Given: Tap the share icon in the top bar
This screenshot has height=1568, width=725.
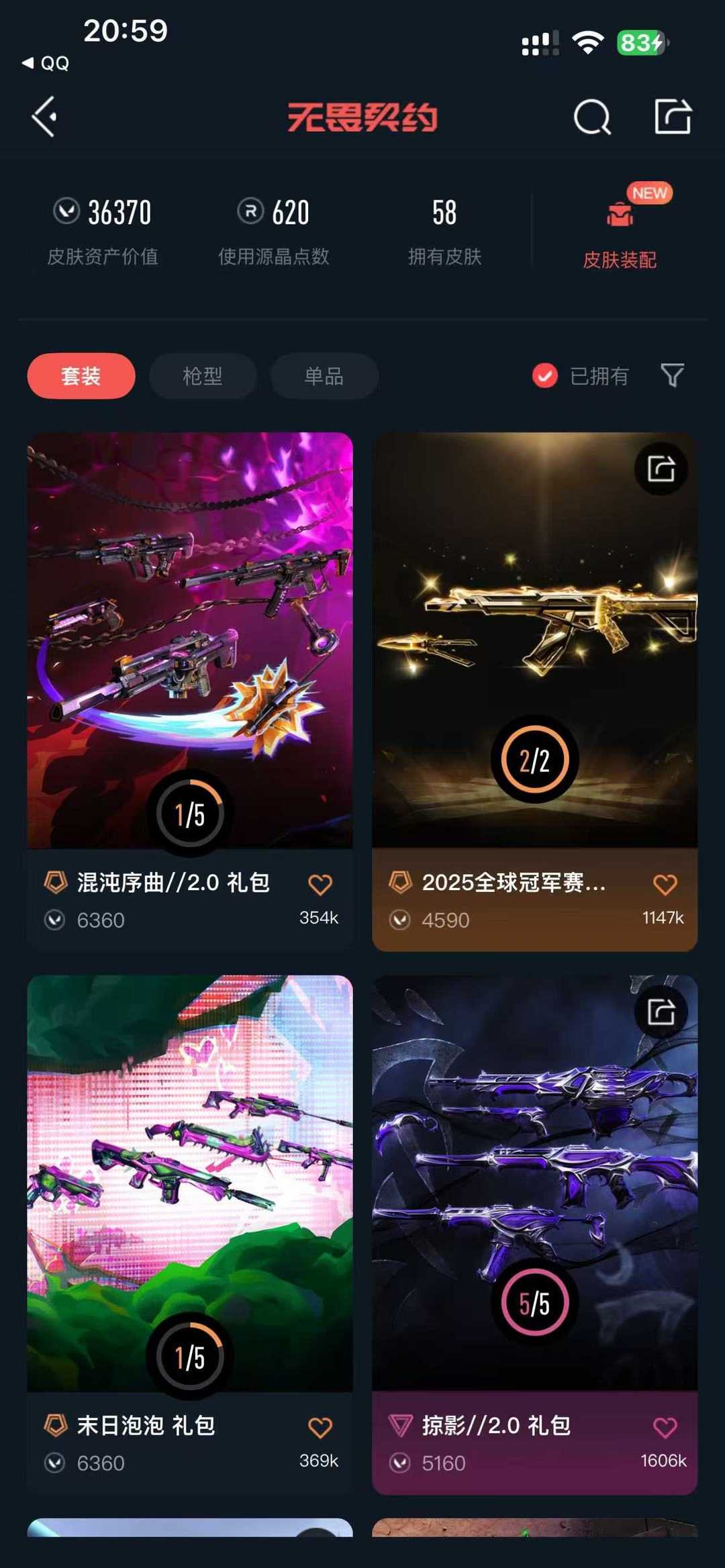Looking at the screenshot, I should tap(673, 116).
